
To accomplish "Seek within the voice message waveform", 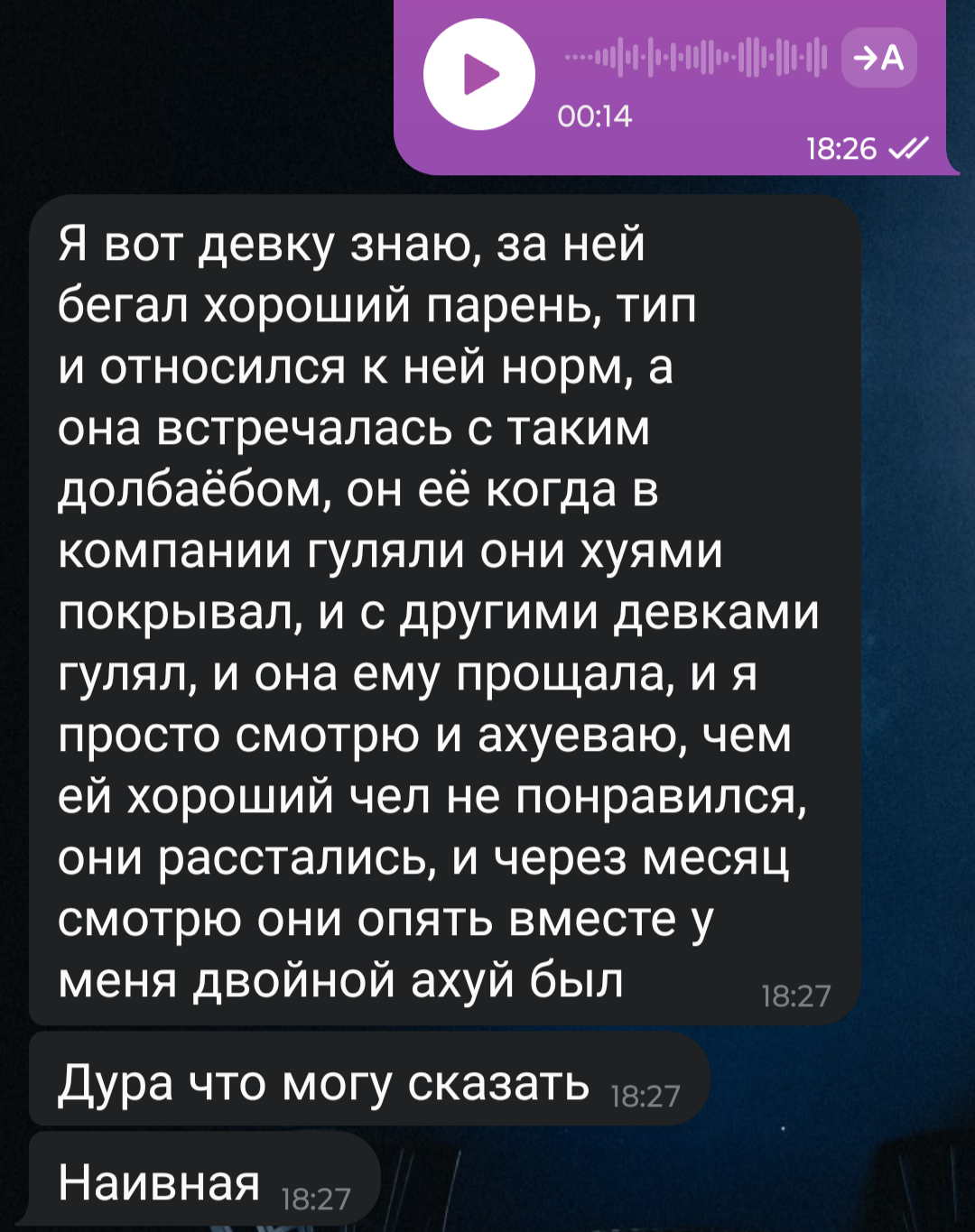I will coord(695,59).
